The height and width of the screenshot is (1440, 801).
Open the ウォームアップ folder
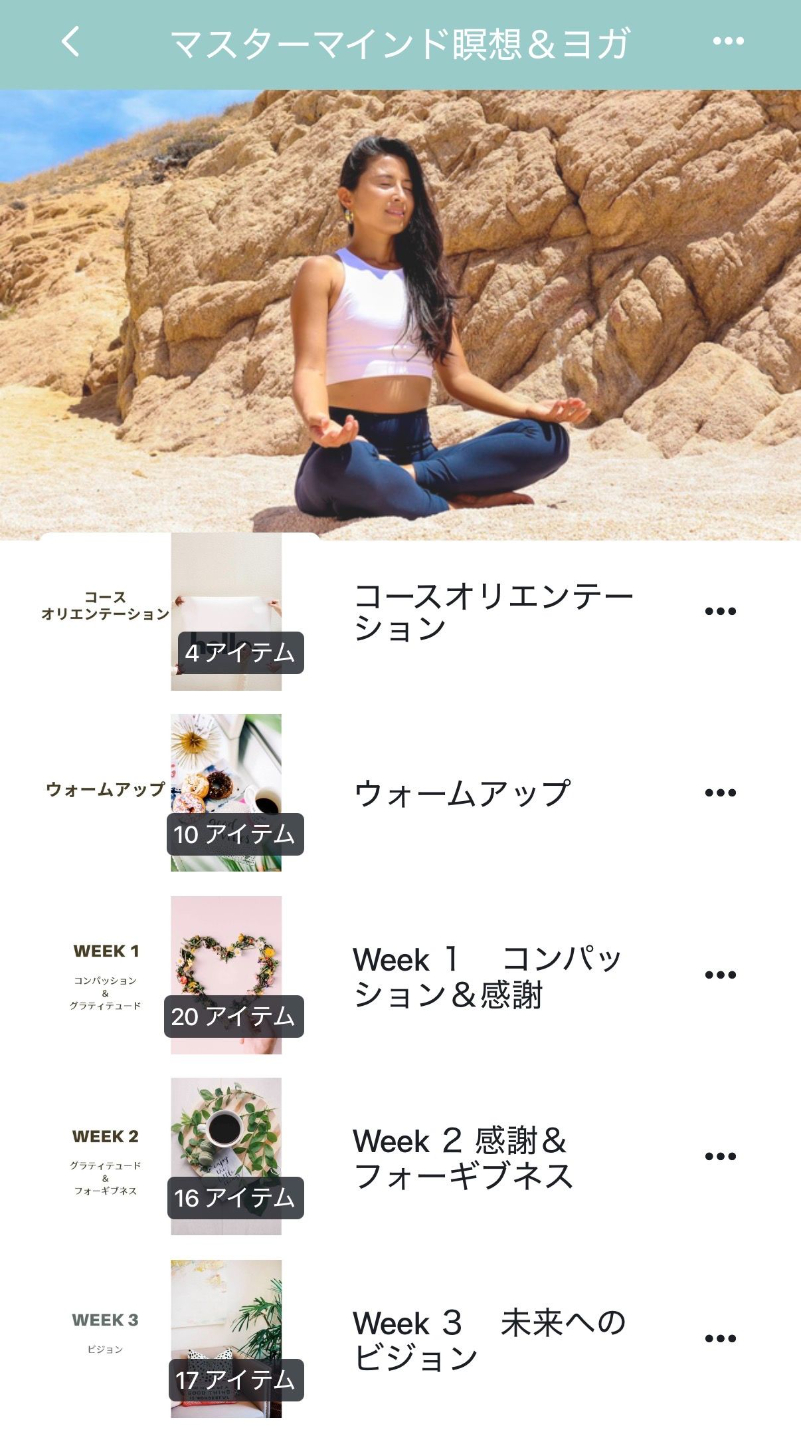pyautogui.click(x=462, y=793)
